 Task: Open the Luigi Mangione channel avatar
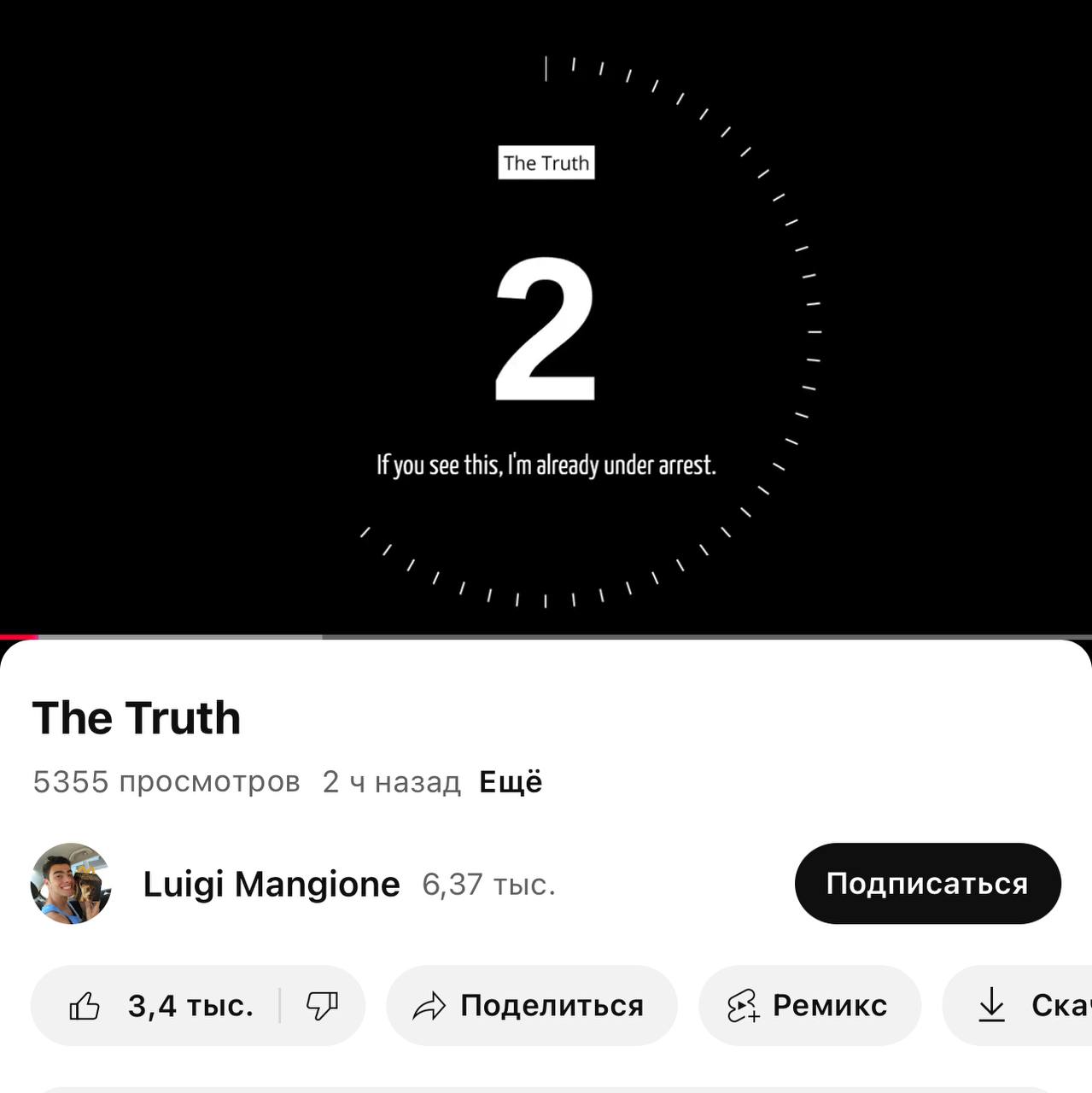point(71,884)
